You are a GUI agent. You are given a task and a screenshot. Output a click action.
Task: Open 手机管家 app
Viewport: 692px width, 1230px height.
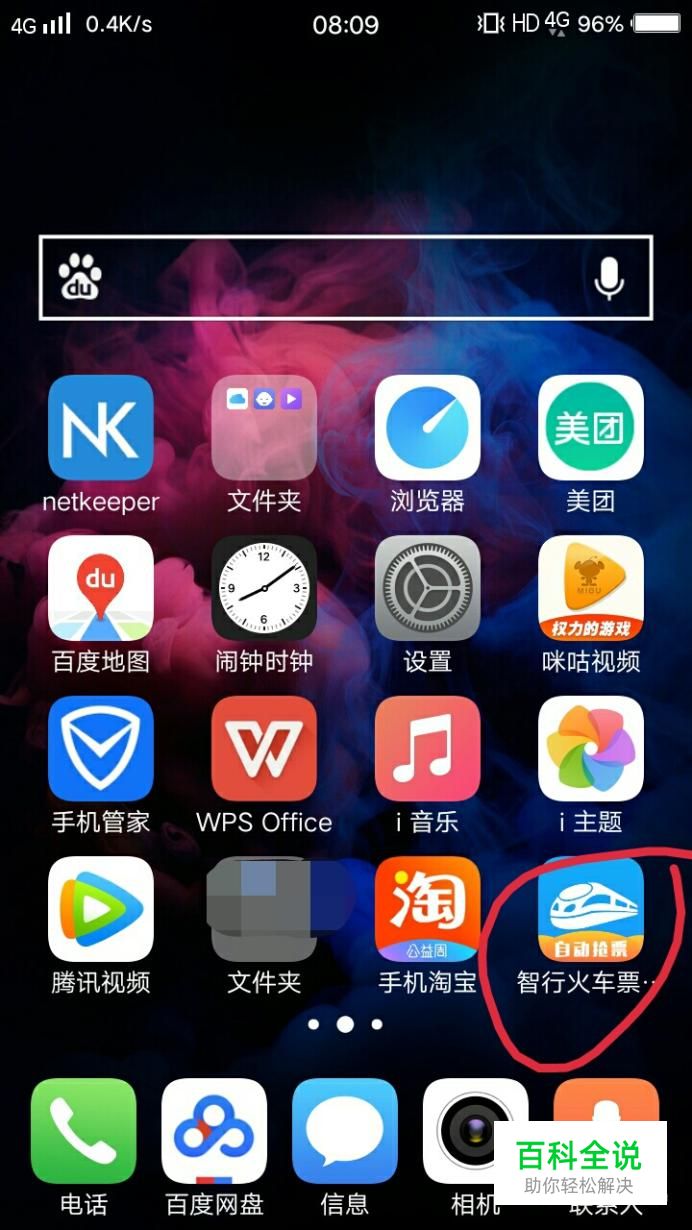coord(101,749)
